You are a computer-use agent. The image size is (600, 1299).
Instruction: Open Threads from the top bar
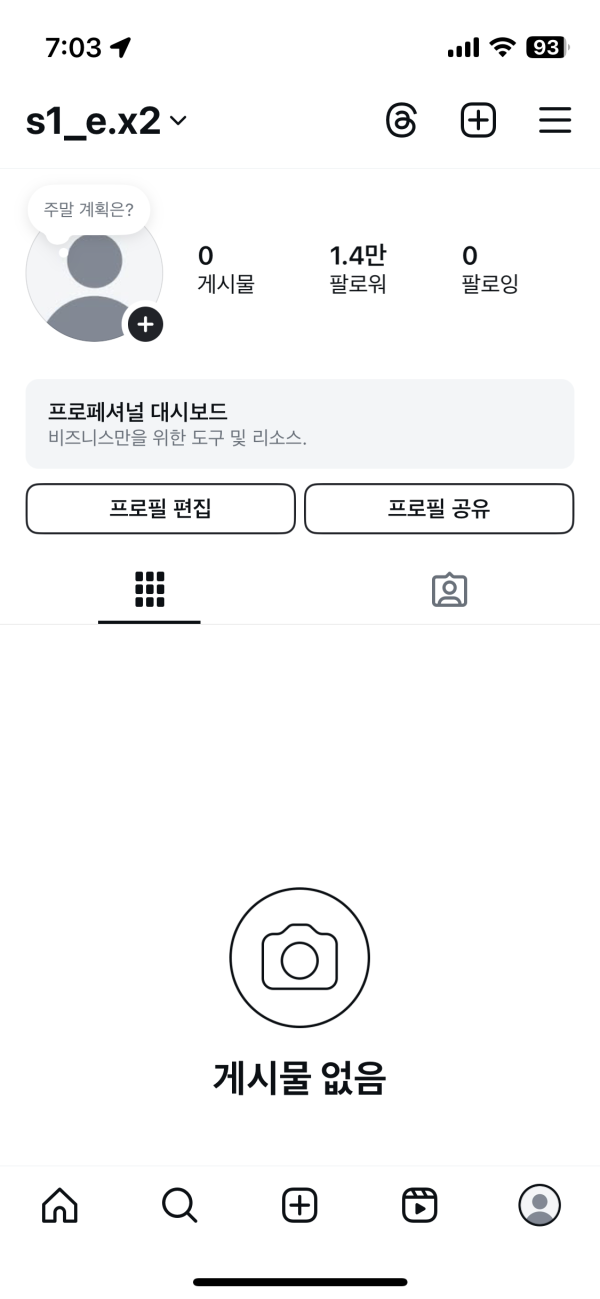click(402, 121)
